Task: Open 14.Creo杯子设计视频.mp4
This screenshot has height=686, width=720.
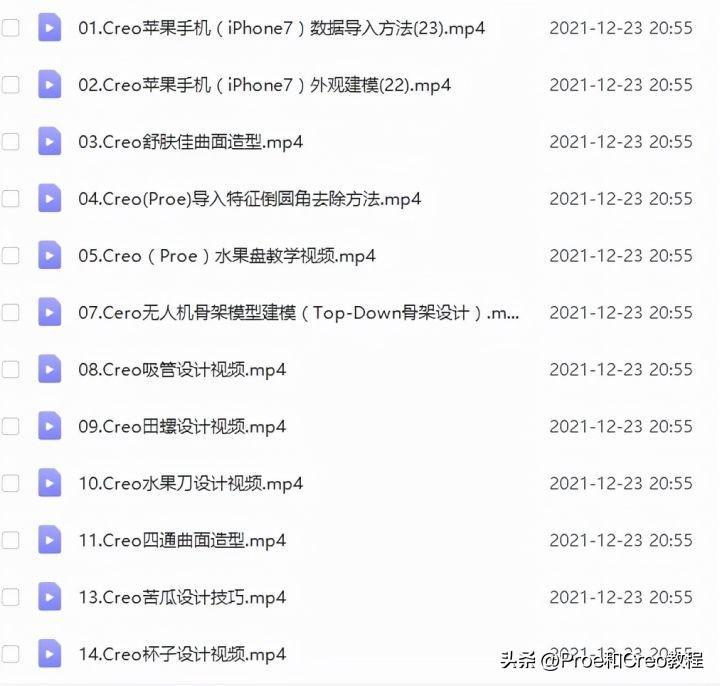Action: coord(182,655)
